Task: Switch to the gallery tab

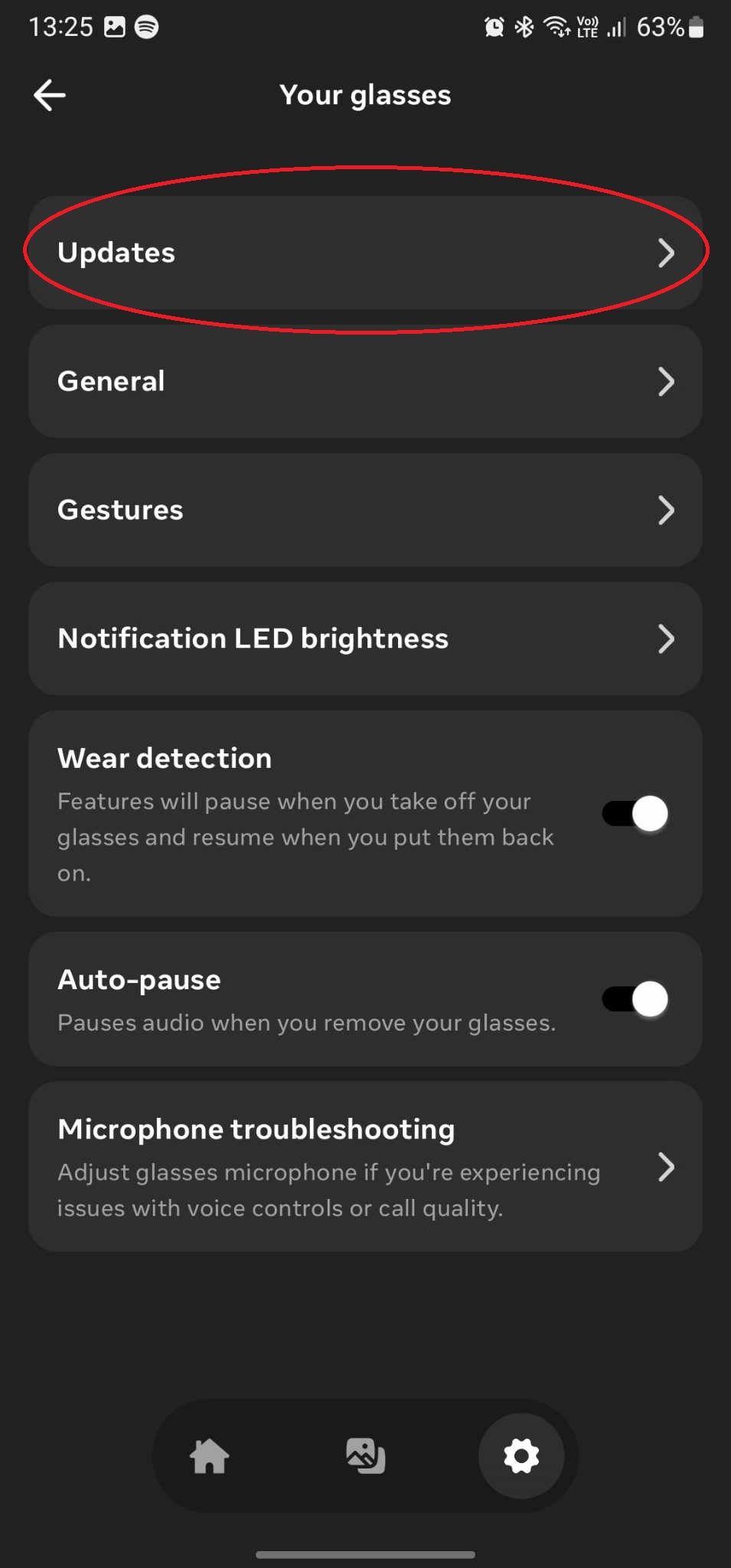Action: (x=365, y=1455)
